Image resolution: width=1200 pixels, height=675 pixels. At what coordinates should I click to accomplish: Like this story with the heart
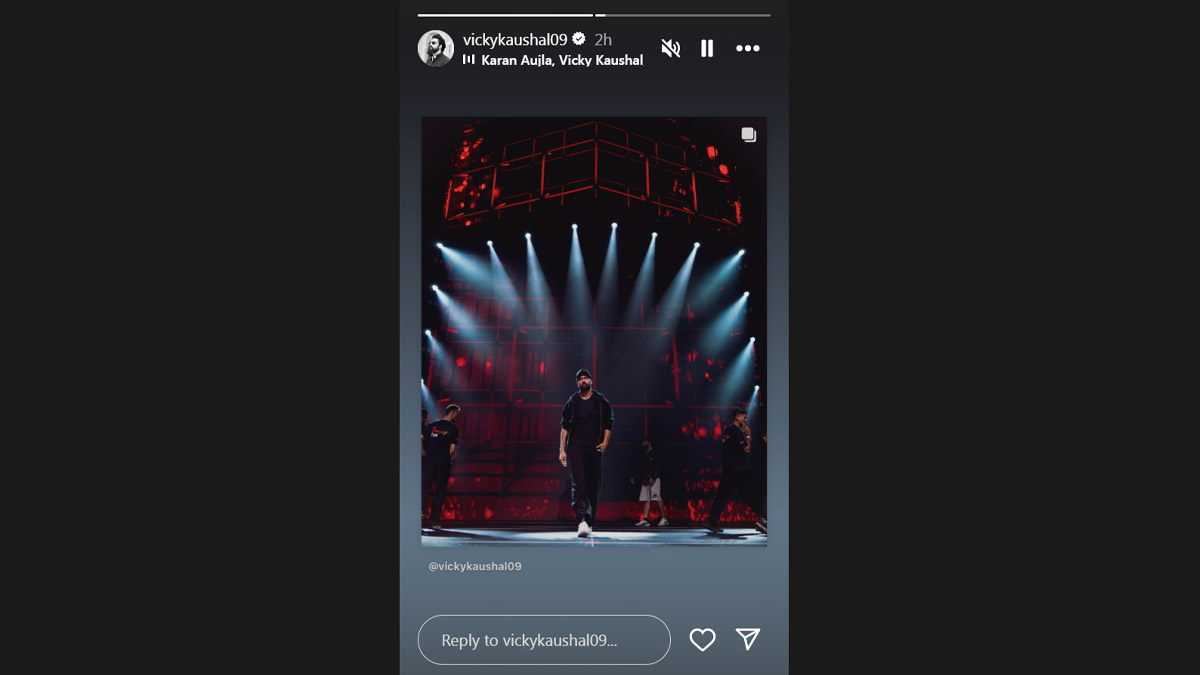(x=703, y=640)
